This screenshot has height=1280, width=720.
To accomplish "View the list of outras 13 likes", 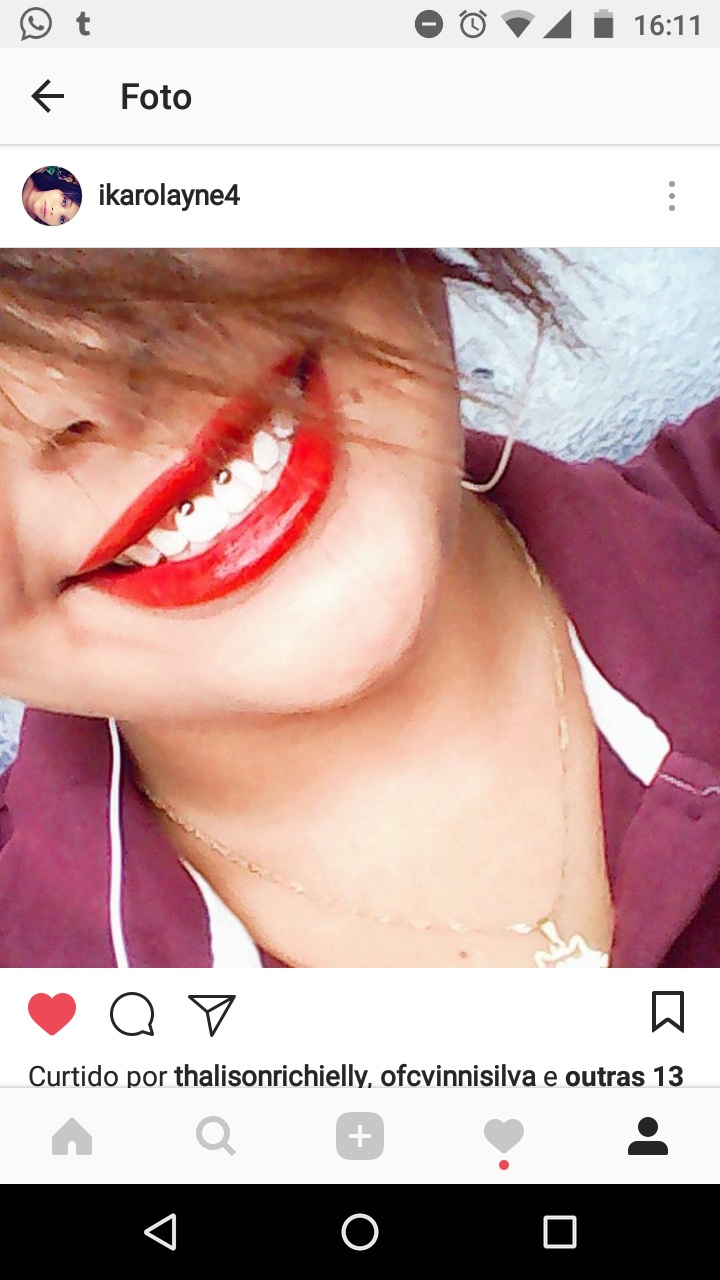I will 624,1076.
